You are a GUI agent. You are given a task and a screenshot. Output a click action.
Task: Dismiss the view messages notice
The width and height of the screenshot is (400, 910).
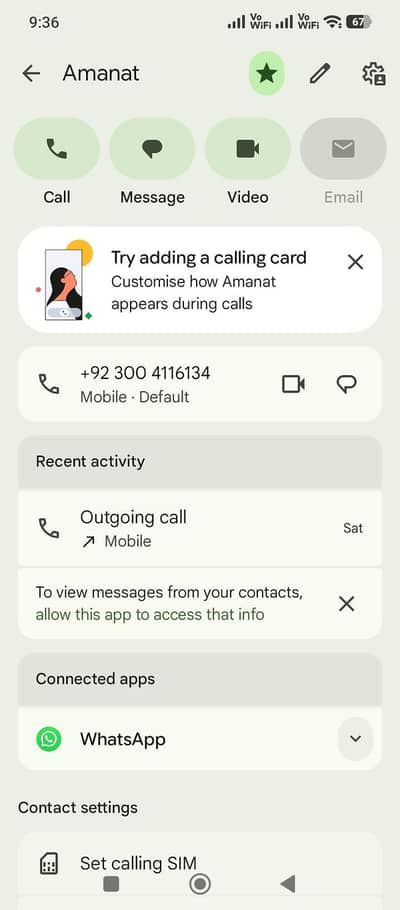pyautogui.click(x=347, y=604)
